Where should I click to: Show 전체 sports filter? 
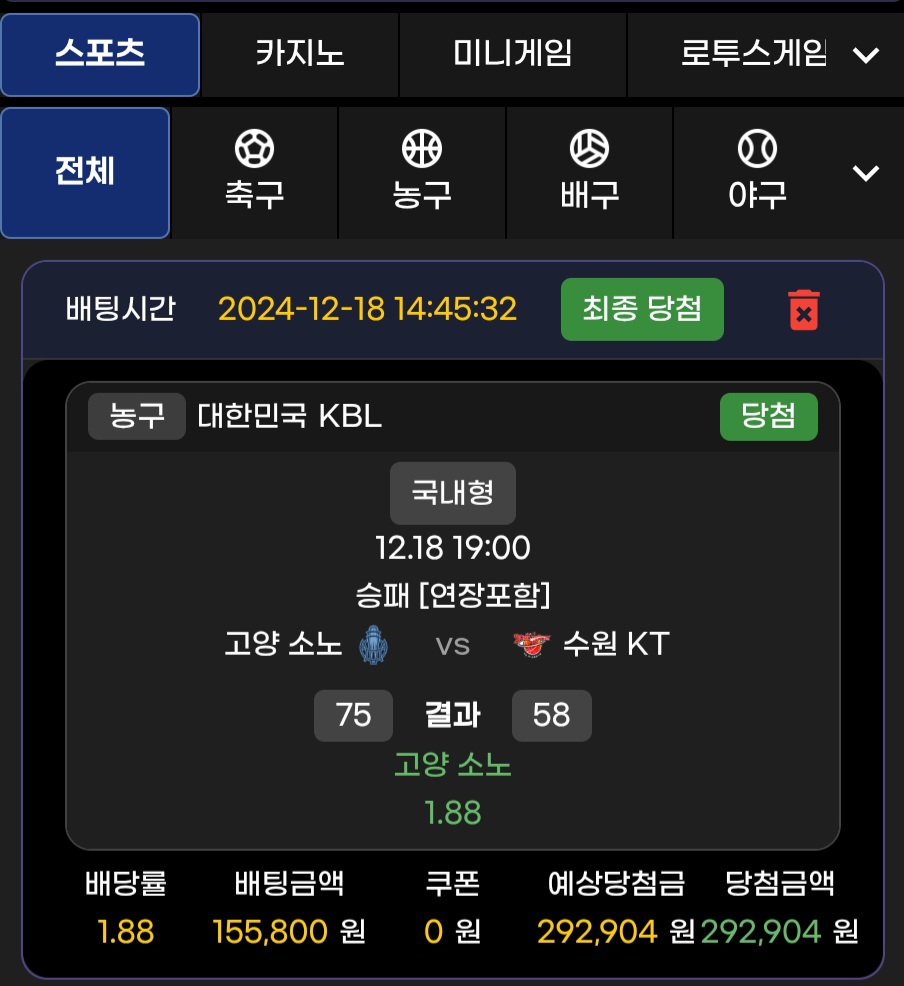pos(85,172)
